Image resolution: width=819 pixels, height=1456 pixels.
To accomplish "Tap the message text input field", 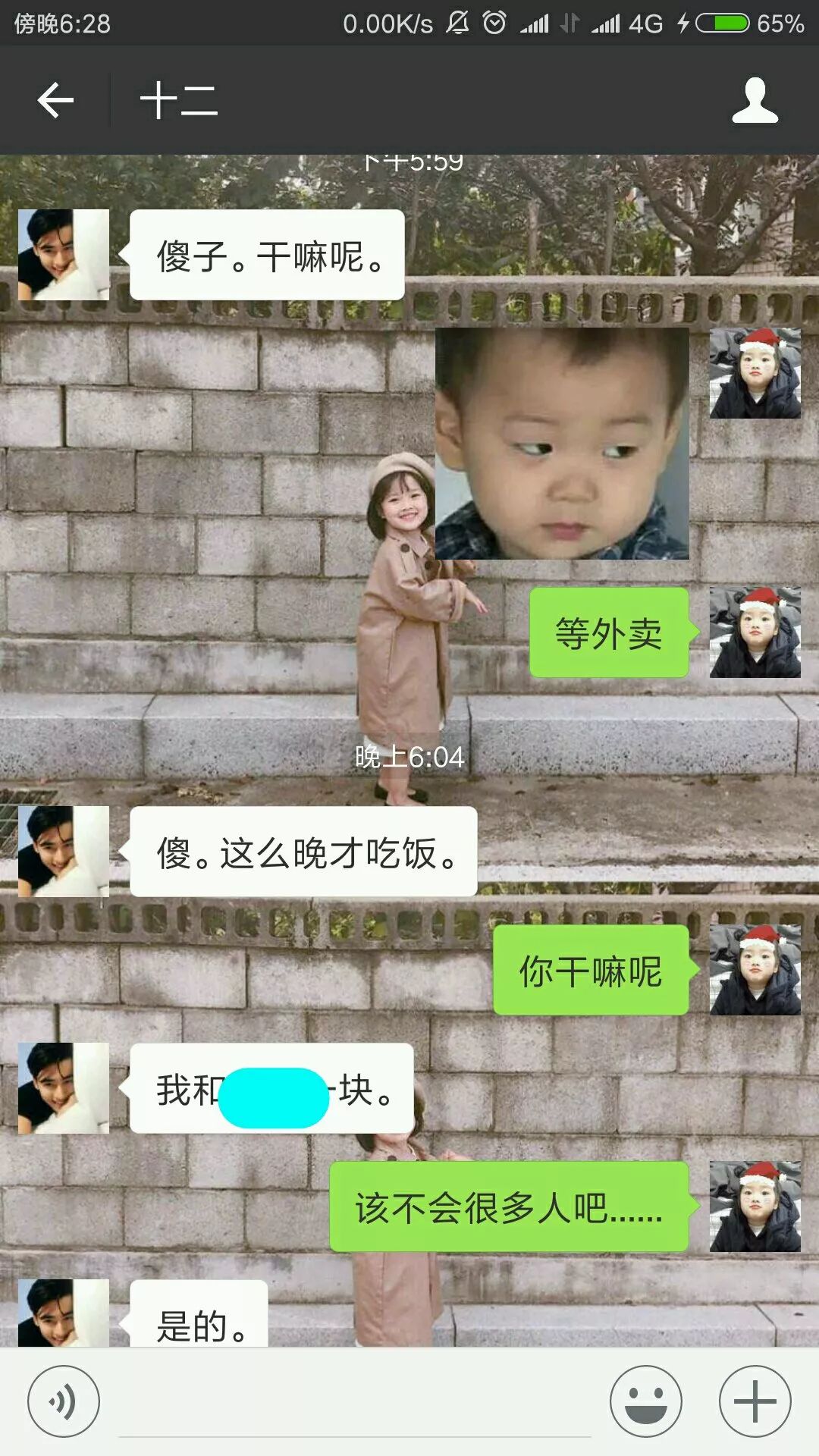I will point(354,1407).
